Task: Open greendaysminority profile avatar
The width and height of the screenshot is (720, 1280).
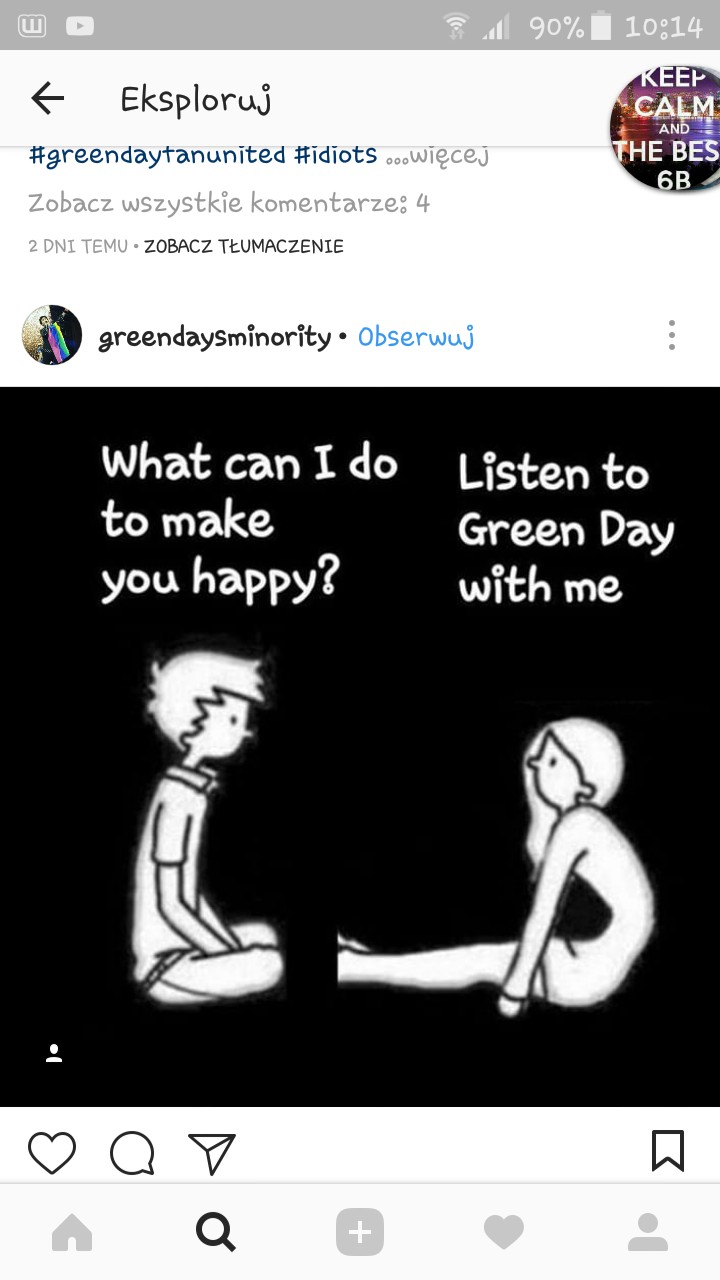Action: [52, 335]
